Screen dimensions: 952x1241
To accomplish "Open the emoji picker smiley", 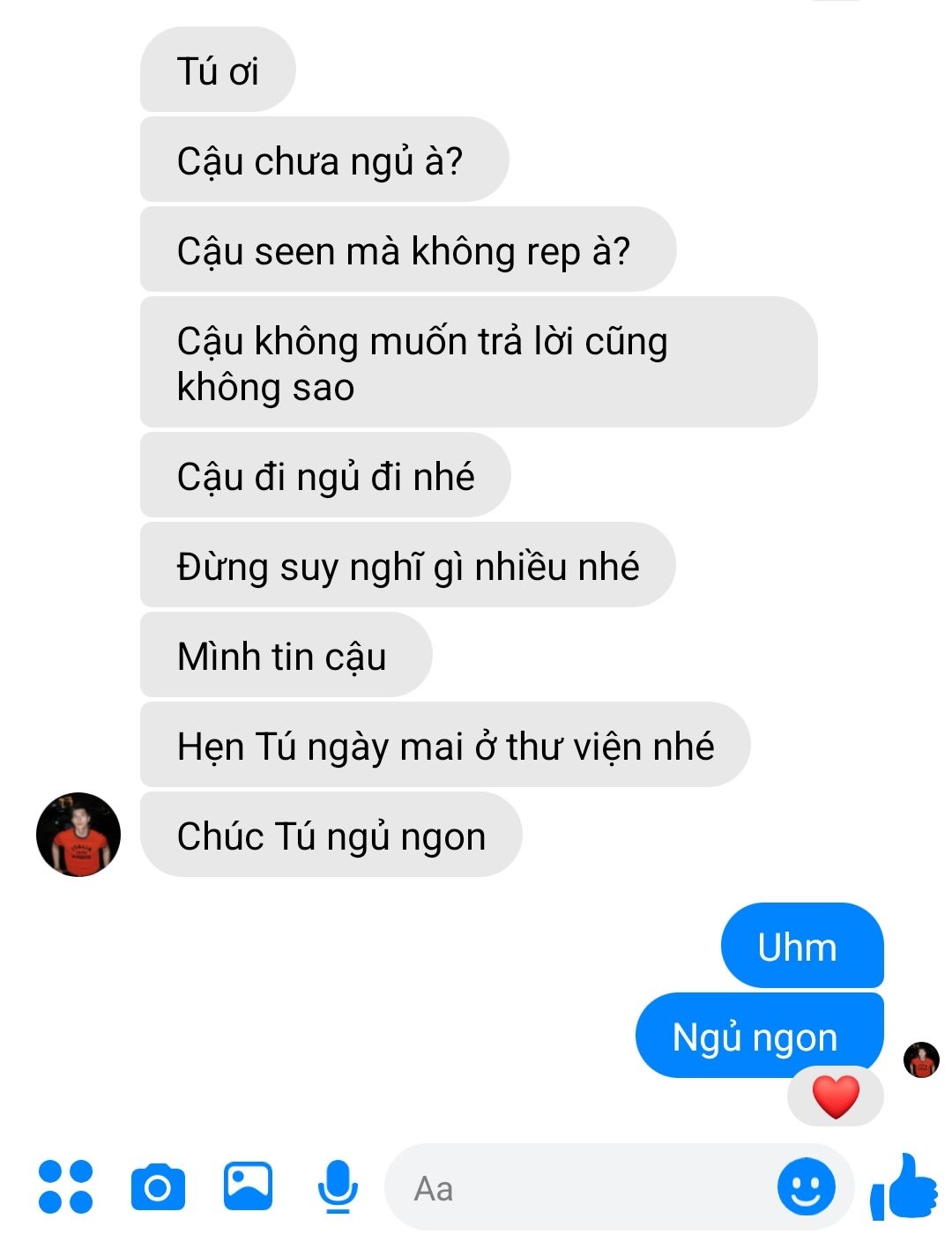I will (806, 1186).
